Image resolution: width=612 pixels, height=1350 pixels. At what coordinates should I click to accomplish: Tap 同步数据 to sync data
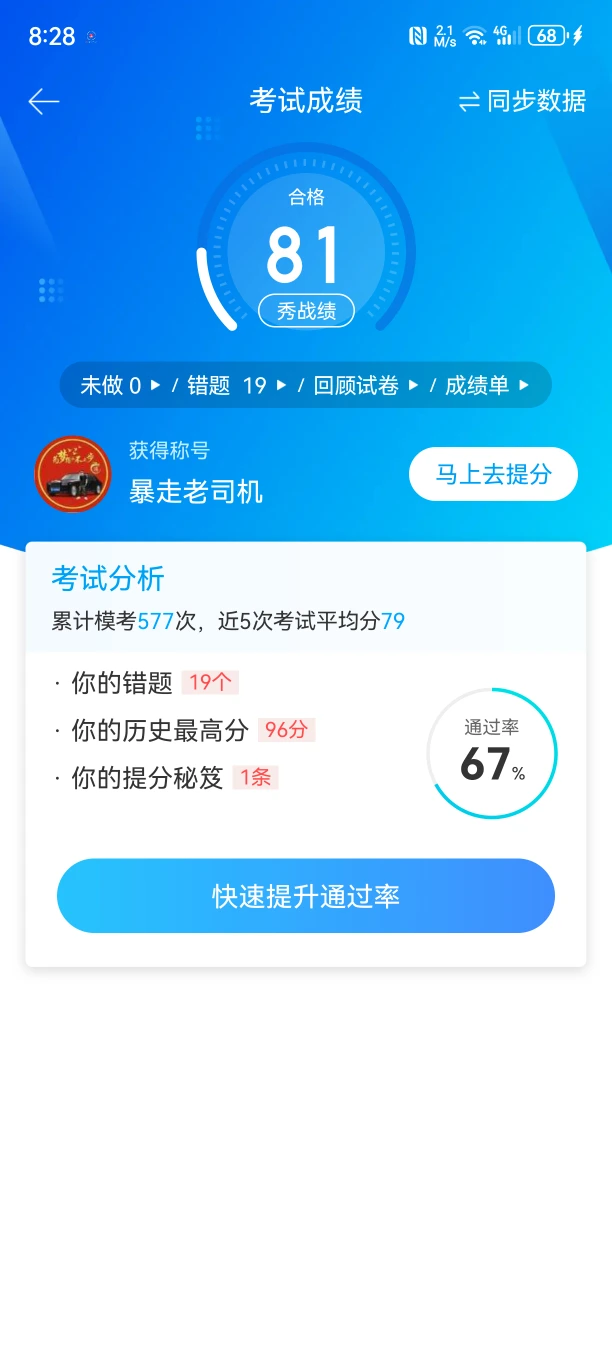522,101
